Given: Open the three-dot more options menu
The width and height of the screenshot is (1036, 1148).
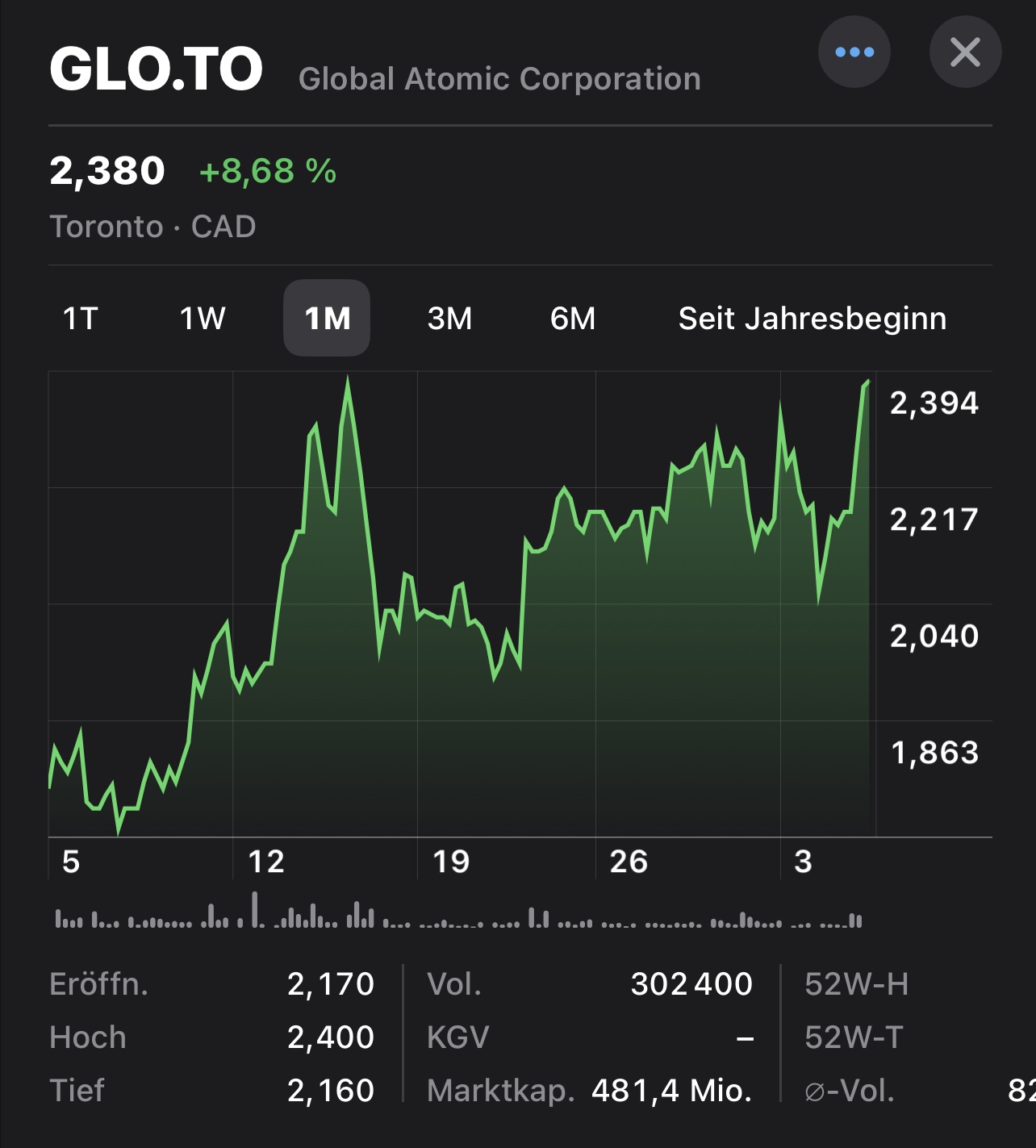Looking at the screenshot, I should 854,52.
